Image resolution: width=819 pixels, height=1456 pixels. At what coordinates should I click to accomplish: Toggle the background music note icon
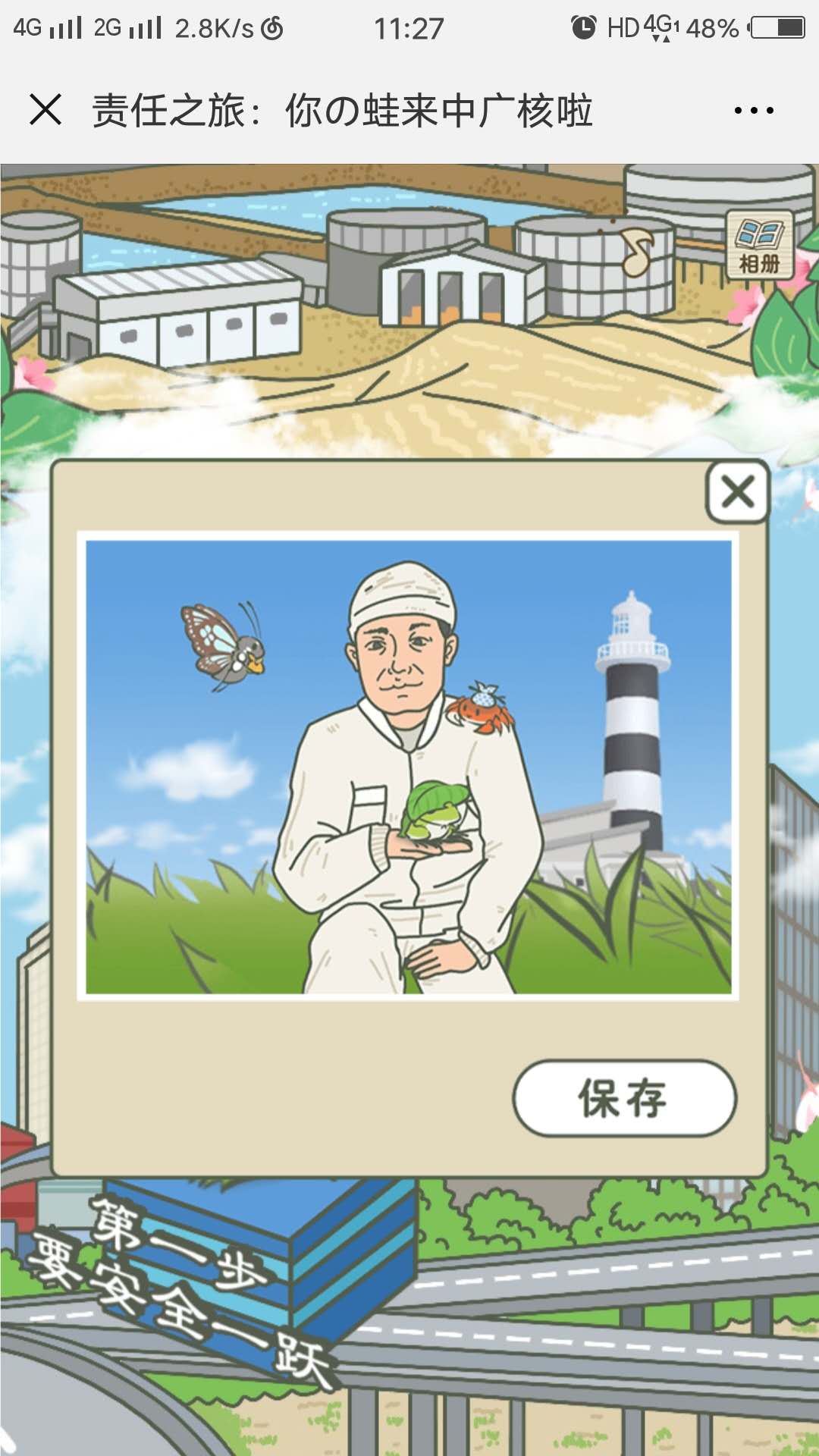[x=638, y=251]
